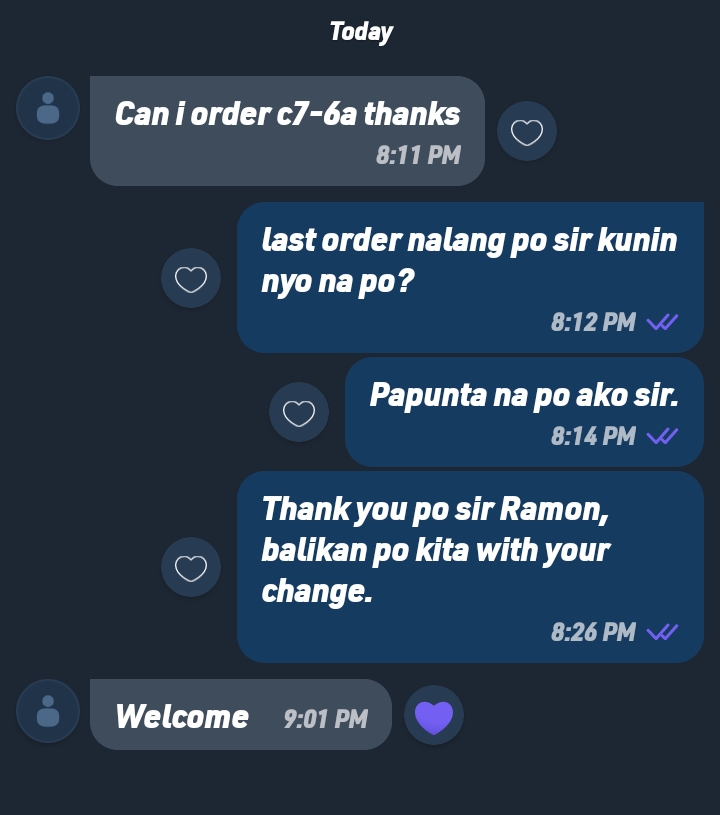Like the 'Thank you po sir Ramon' message
The height and width of the screenshot is (815, 720).
point(191,567)
